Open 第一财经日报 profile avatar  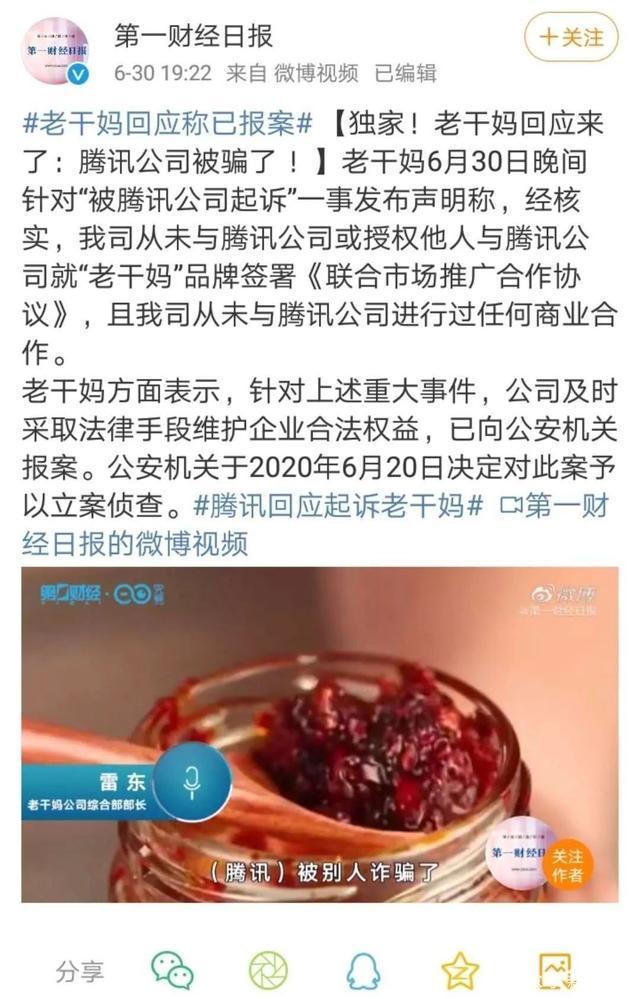click(55, 51)
